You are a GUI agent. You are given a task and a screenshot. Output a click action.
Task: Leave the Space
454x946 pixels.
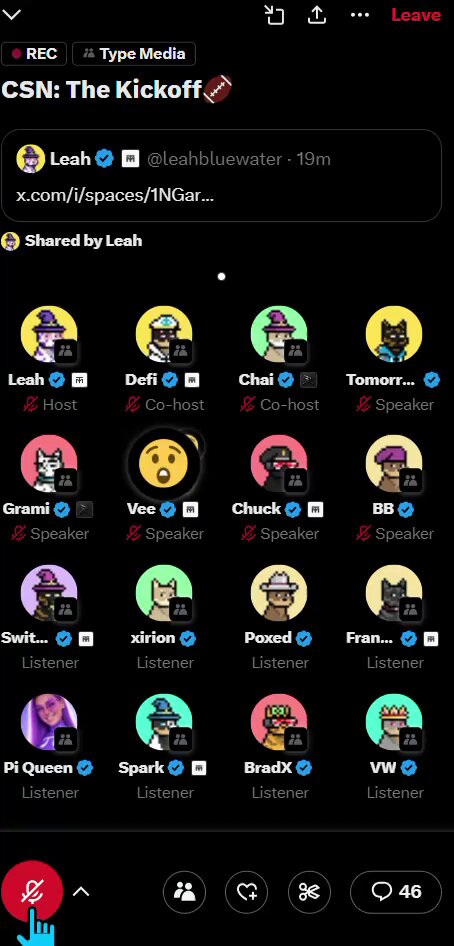click(x=416, y=14)
